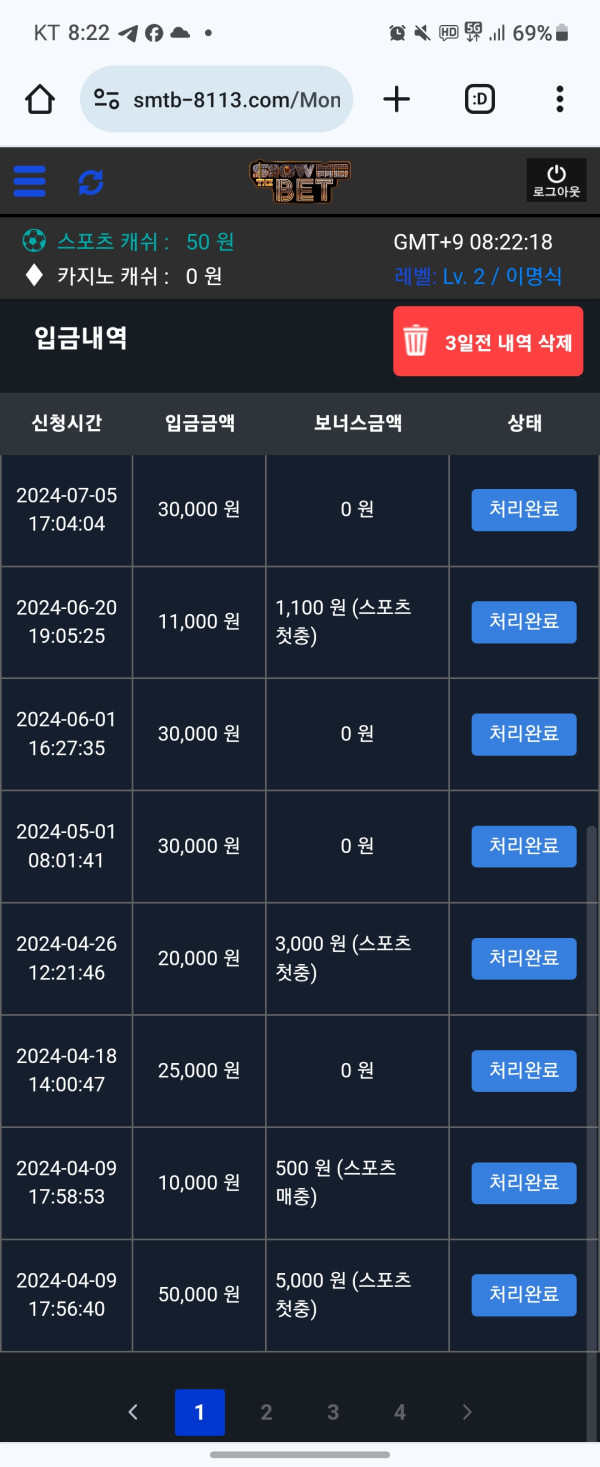Screen dimensions: 600x1467
Task: Go to page 2 of deposit history
Action: pyautogui.click(x=266, y=1412)
